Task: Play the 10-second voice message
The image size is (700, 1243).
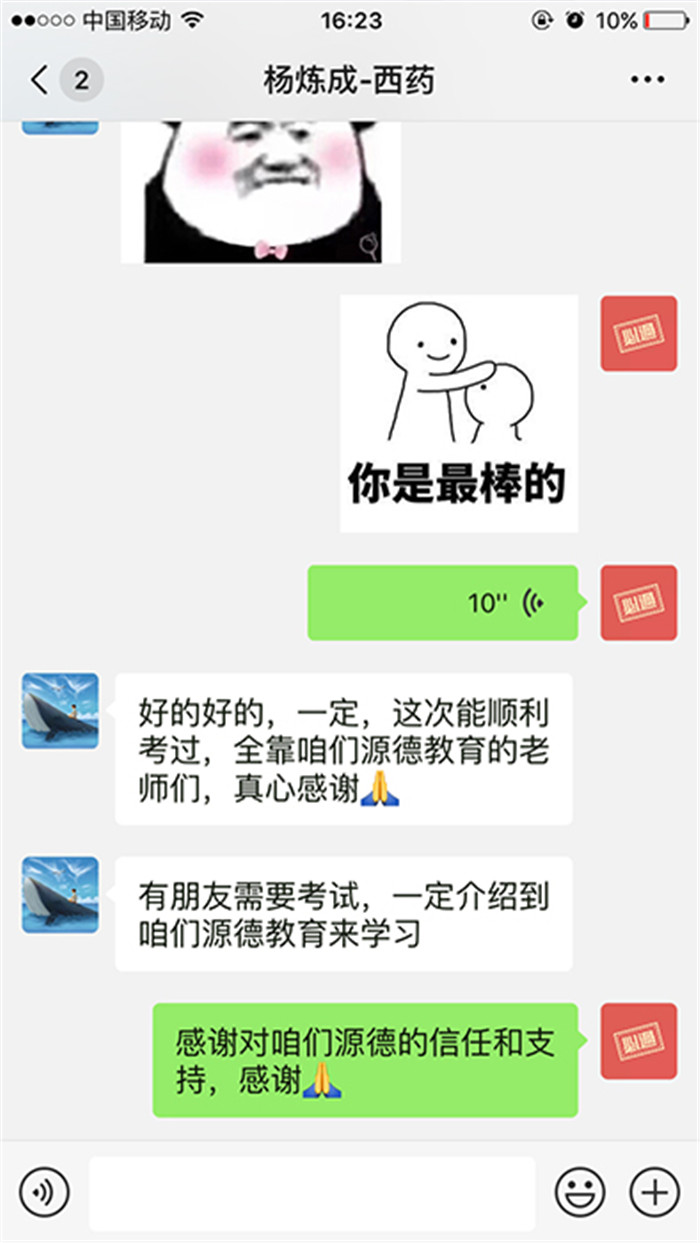Action: click(x=442, y=603)
